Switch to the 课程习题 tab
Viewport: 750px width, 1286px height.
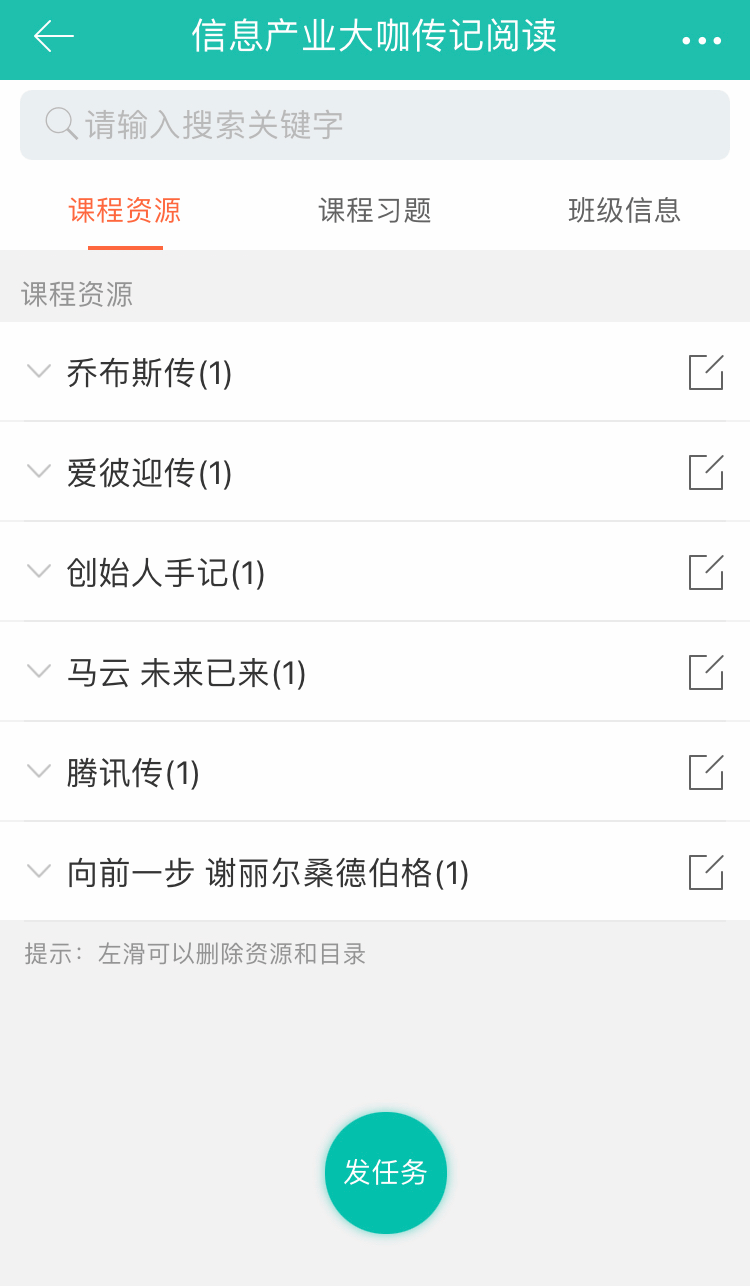(375, 211)
